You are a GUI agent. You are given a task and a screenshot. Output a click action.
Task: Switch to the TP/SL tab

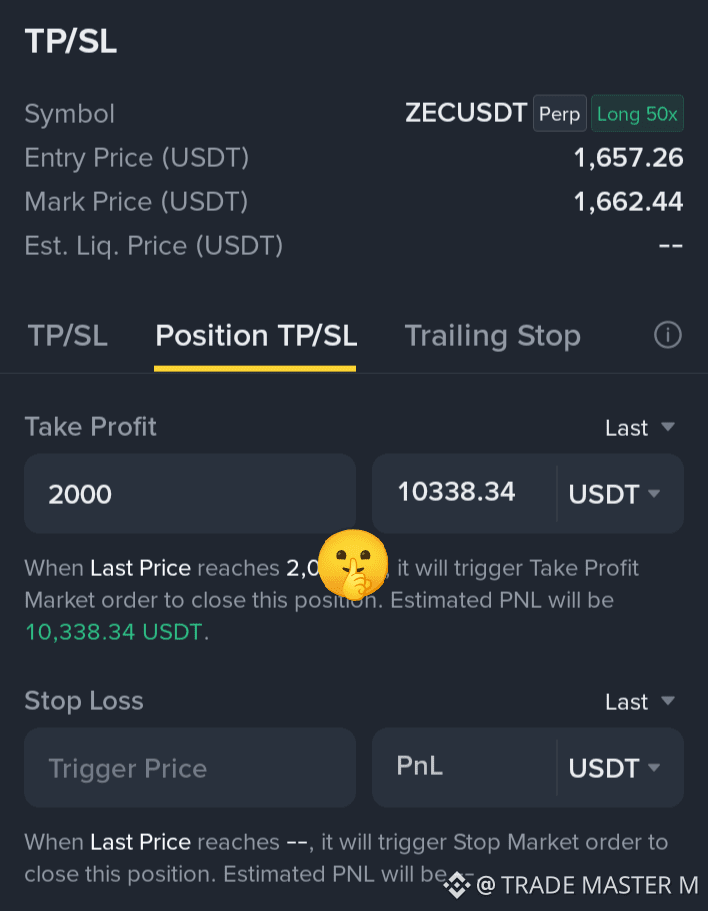pyautogui.click(x=67, y=336)
